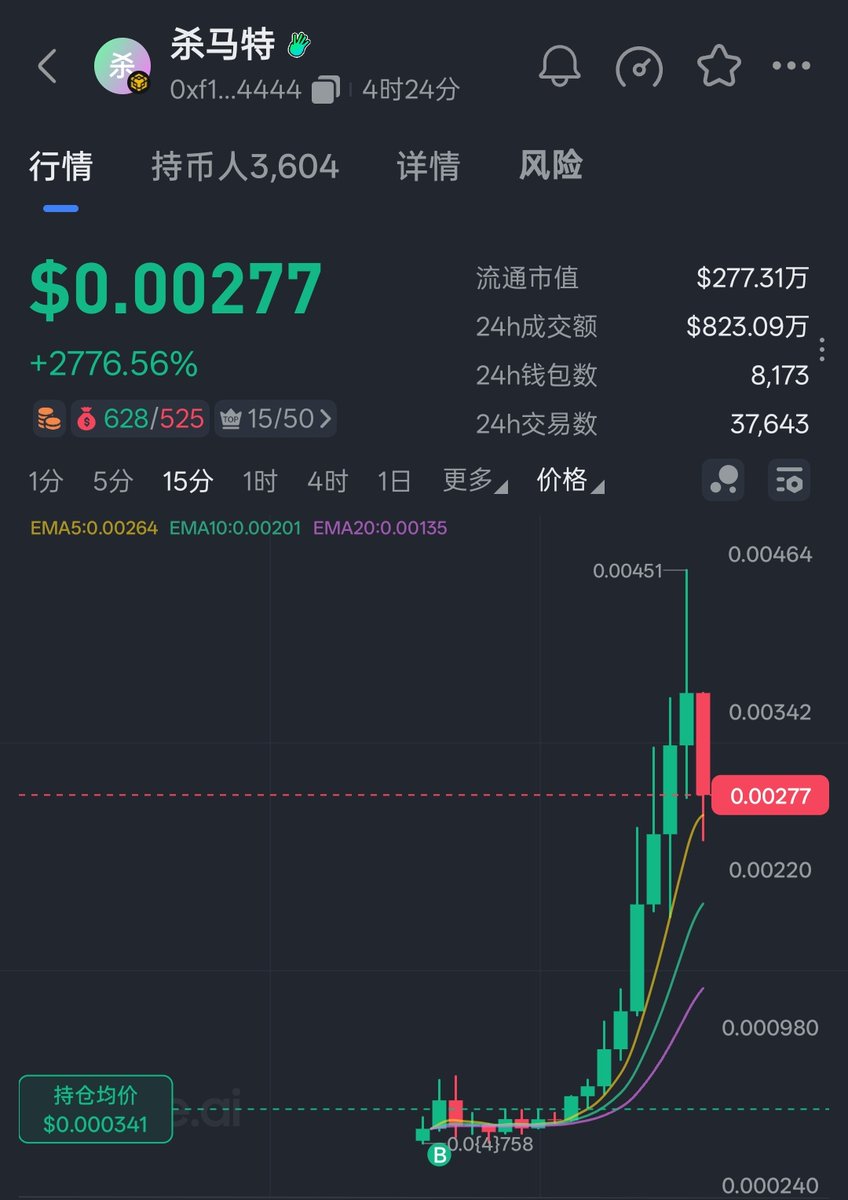Expand the 价格 dropdown
The width and height of the screenshot is (848, 1200).
pyautogui.click(x=570, y=481)
